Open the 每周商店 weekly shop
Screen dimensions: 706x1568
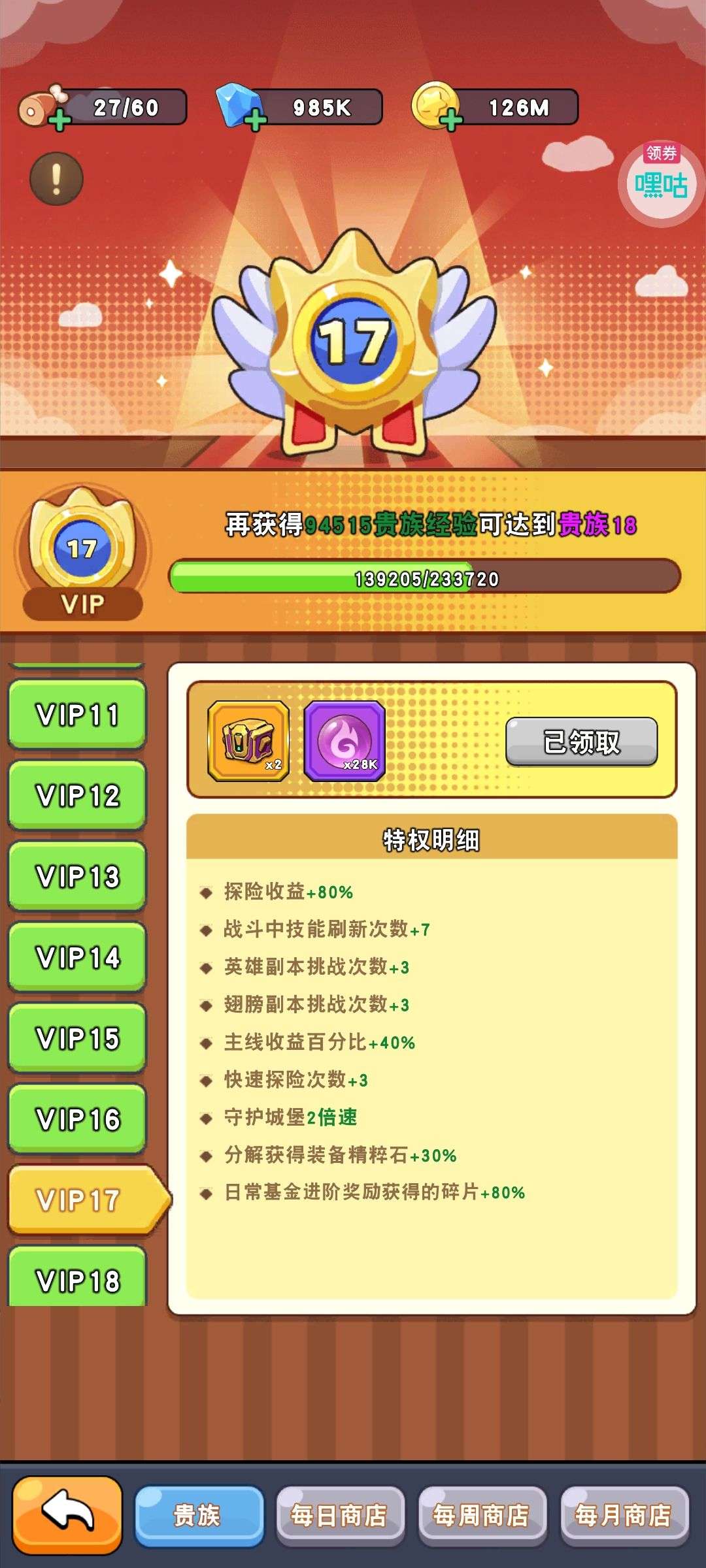(x=482, y=1516)
